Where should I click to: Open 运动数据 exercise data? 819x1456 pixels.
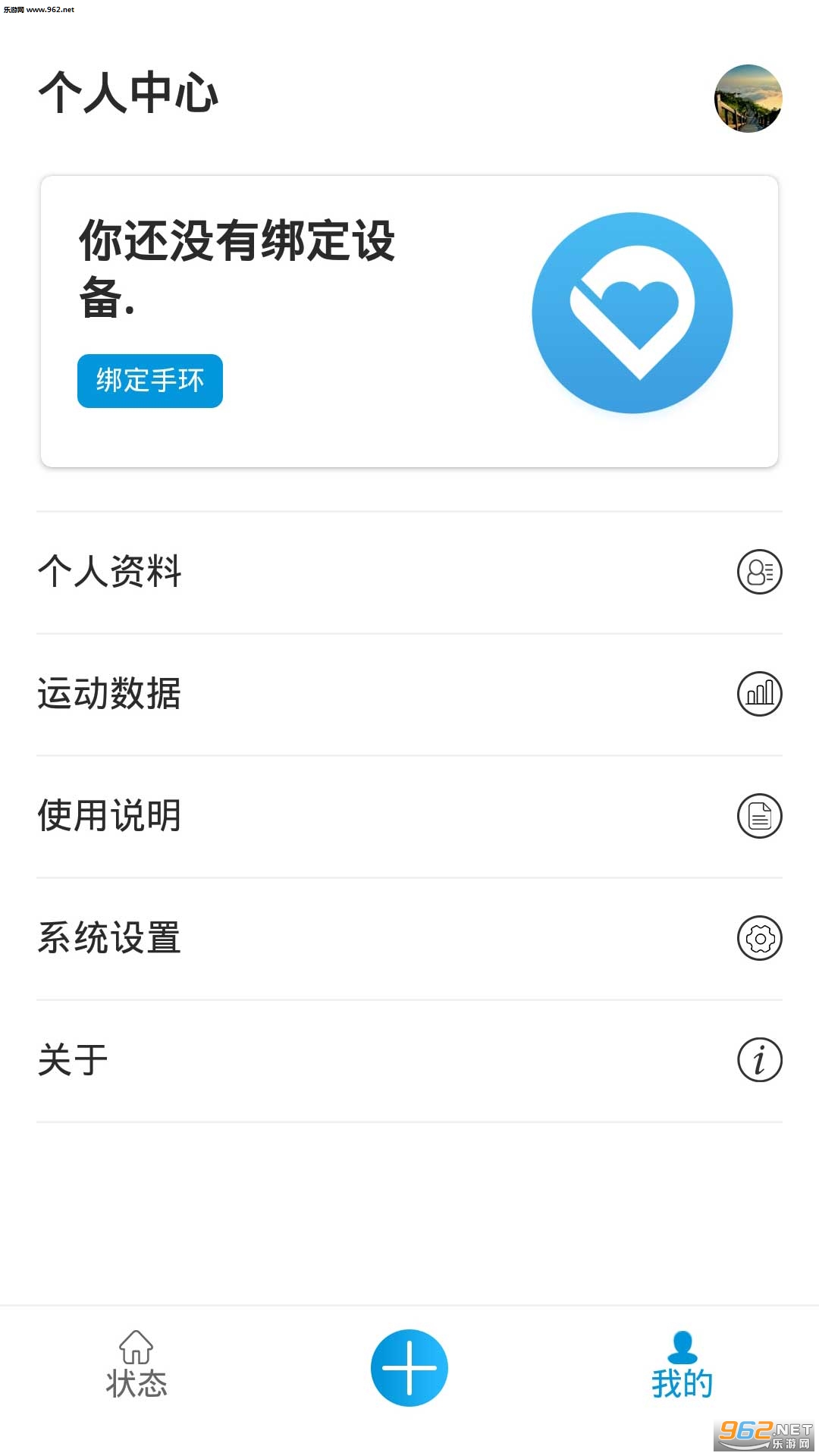(x=409, y=694)
